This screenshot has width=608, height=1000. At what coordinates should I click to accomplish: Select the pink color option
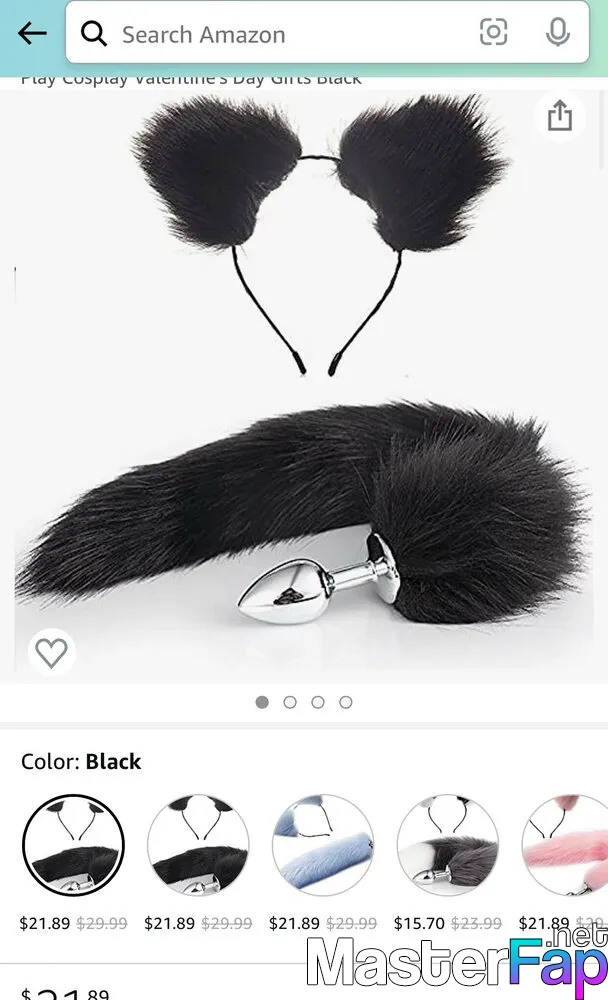(565, 844)
